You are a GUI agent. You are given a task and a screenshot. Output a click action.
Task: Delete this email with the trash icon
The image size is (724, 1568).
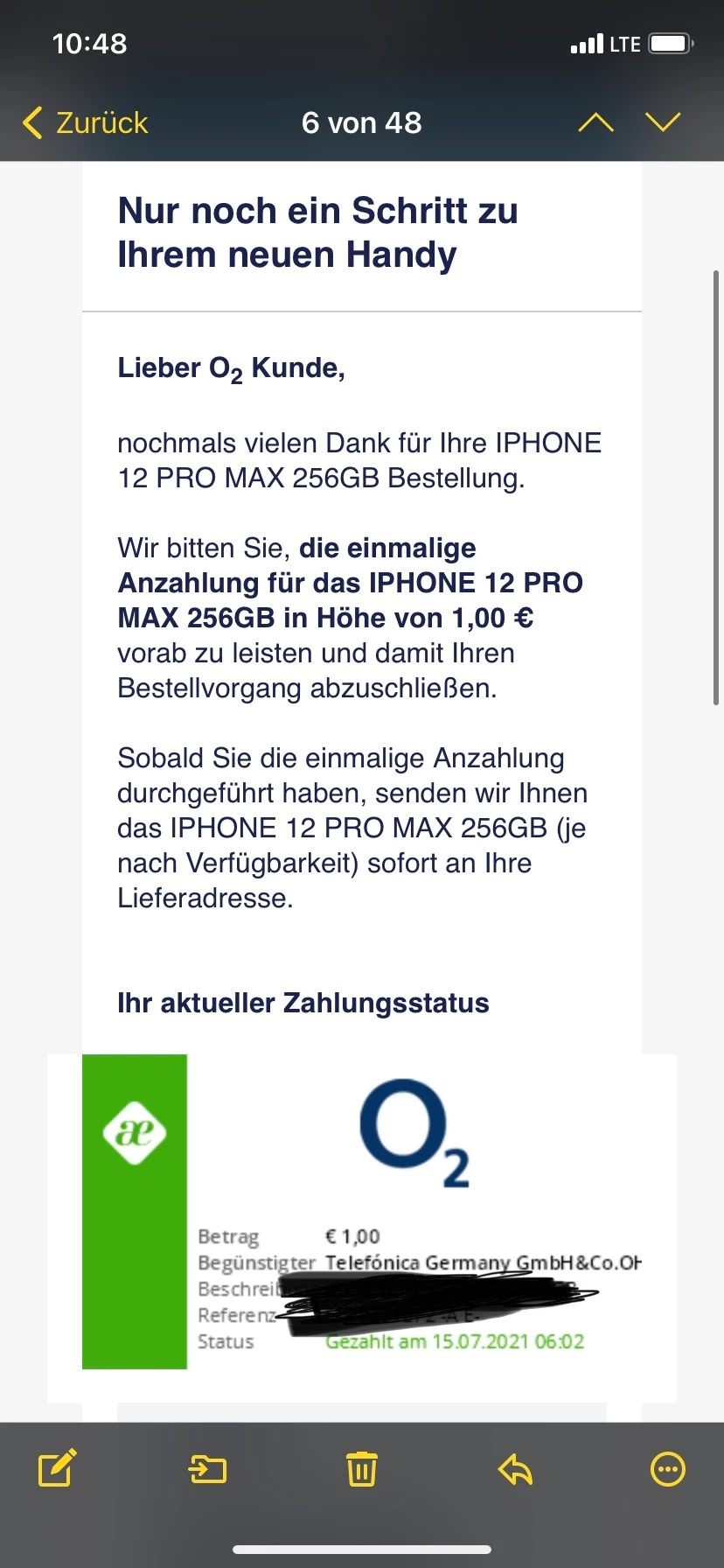361,1469
